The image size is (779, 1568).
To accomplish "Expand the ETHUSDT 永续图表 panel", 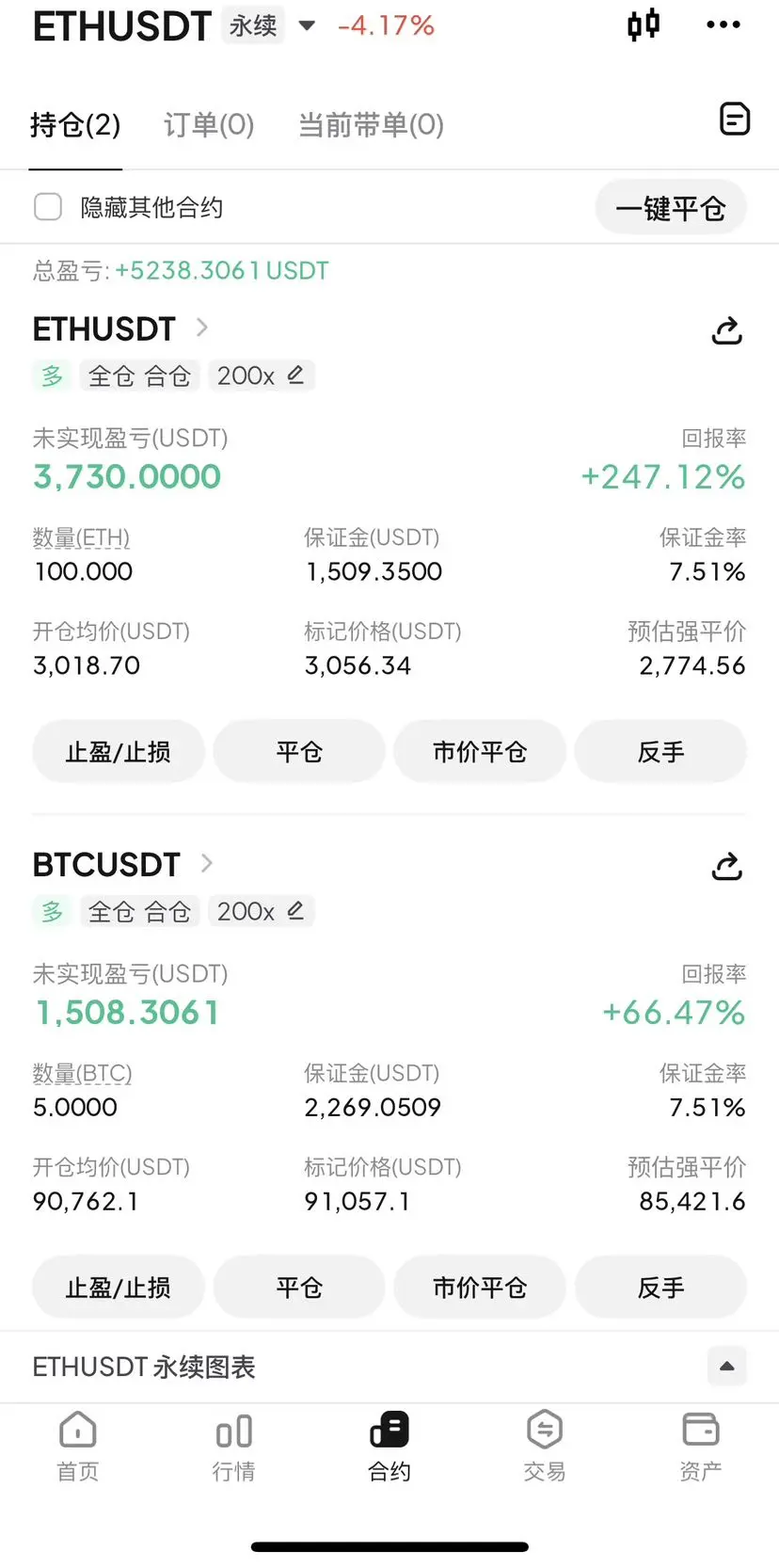I will pos(726,1367).
